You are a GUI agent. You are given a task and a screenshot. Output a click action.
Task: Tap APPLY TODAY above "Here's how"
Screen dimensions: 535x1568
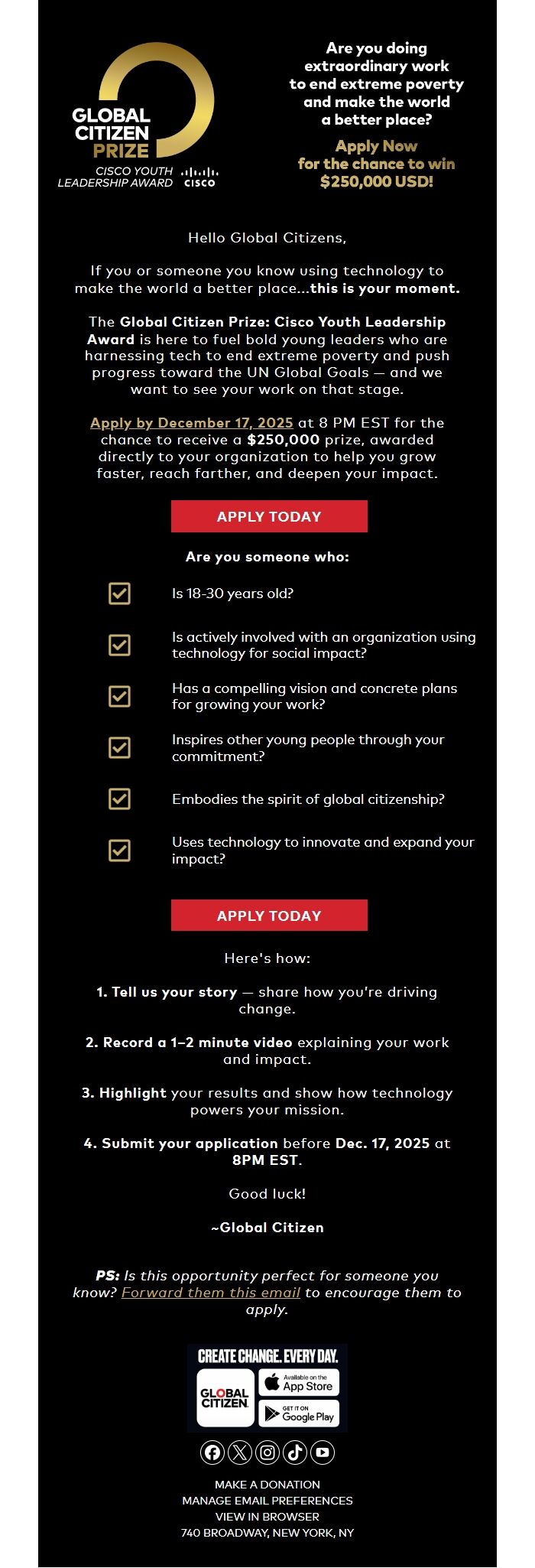(269, 916)
